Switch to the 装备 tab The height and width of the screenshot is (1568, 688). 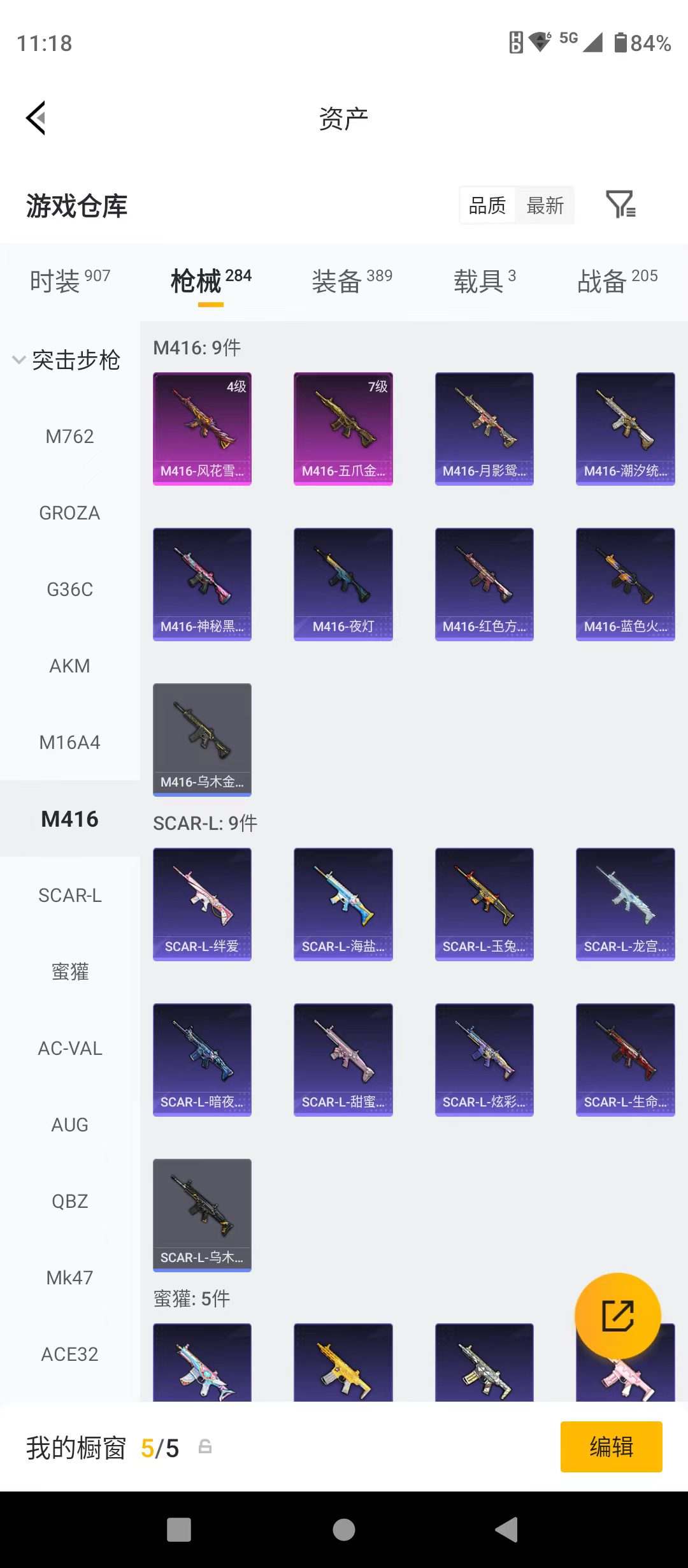coord(352,280)
